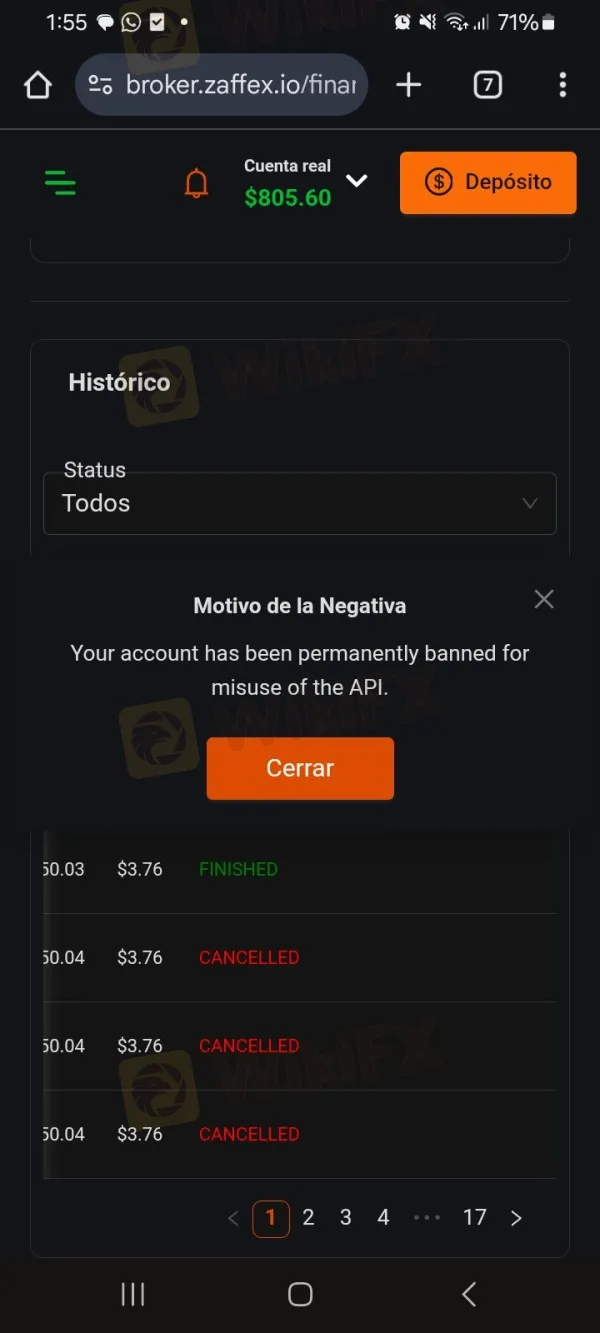Open the browser tab switcher

coord(487,85)
